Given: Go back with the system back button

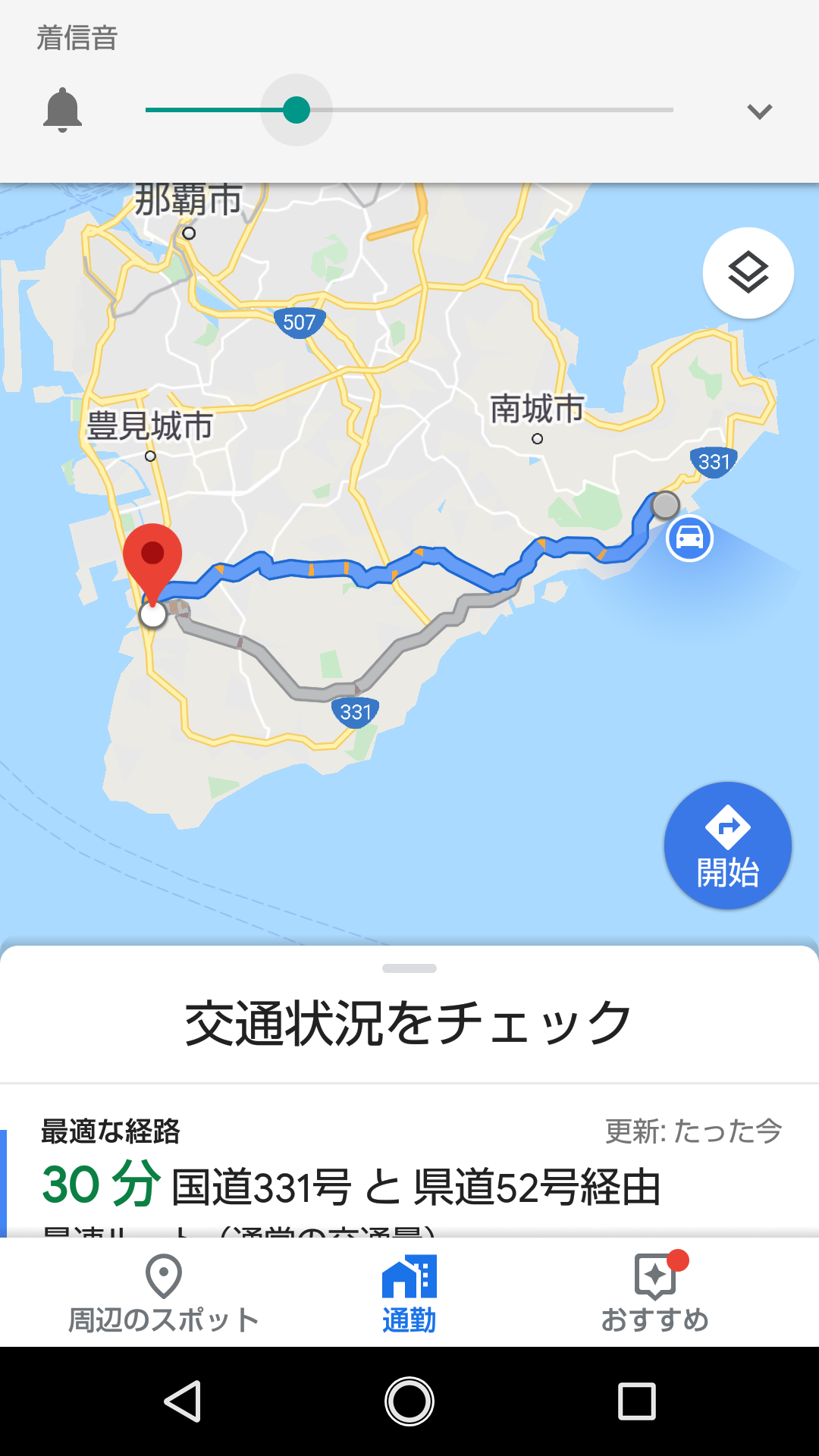Looking at the screenshot, I should [183, 1401].
